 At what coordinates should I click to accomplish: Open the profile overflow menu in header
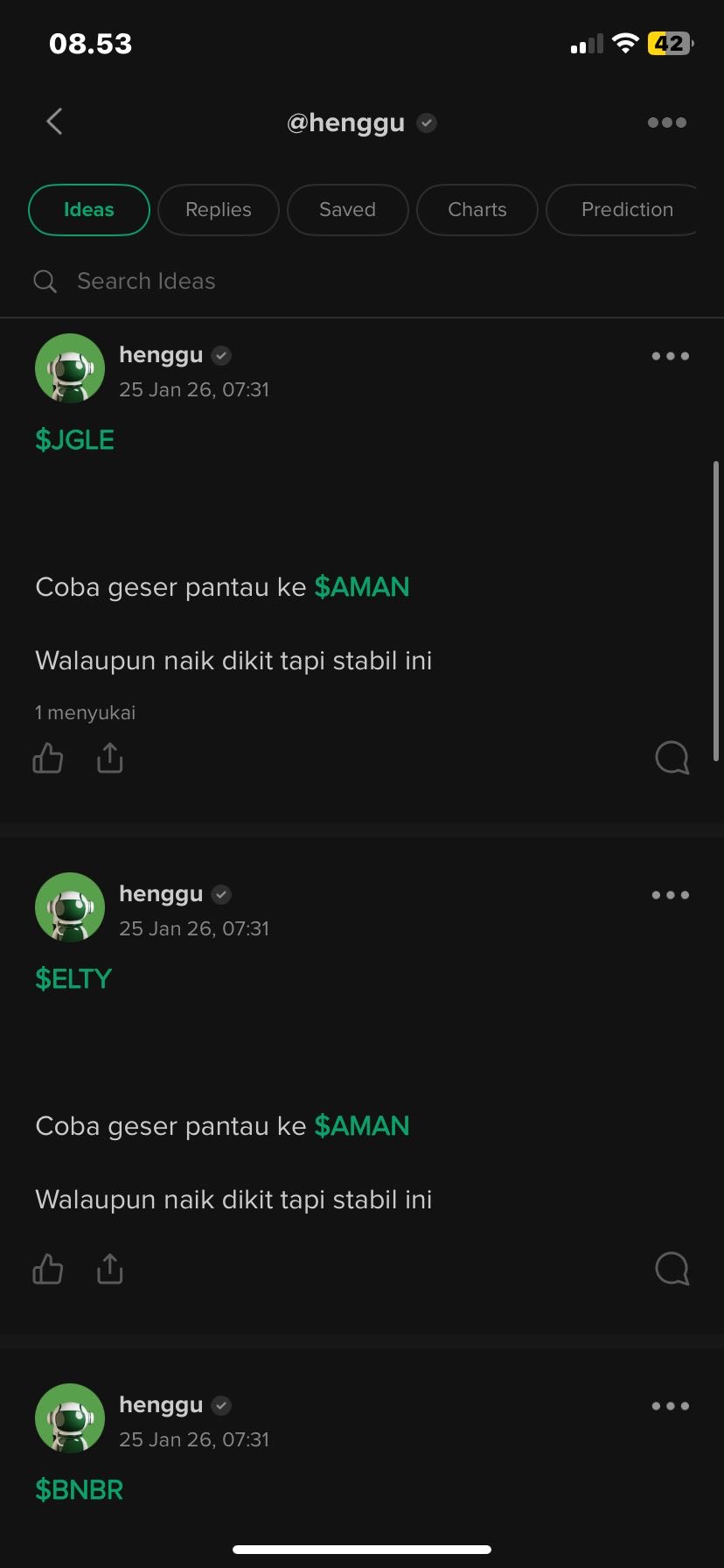coord(666,122)
